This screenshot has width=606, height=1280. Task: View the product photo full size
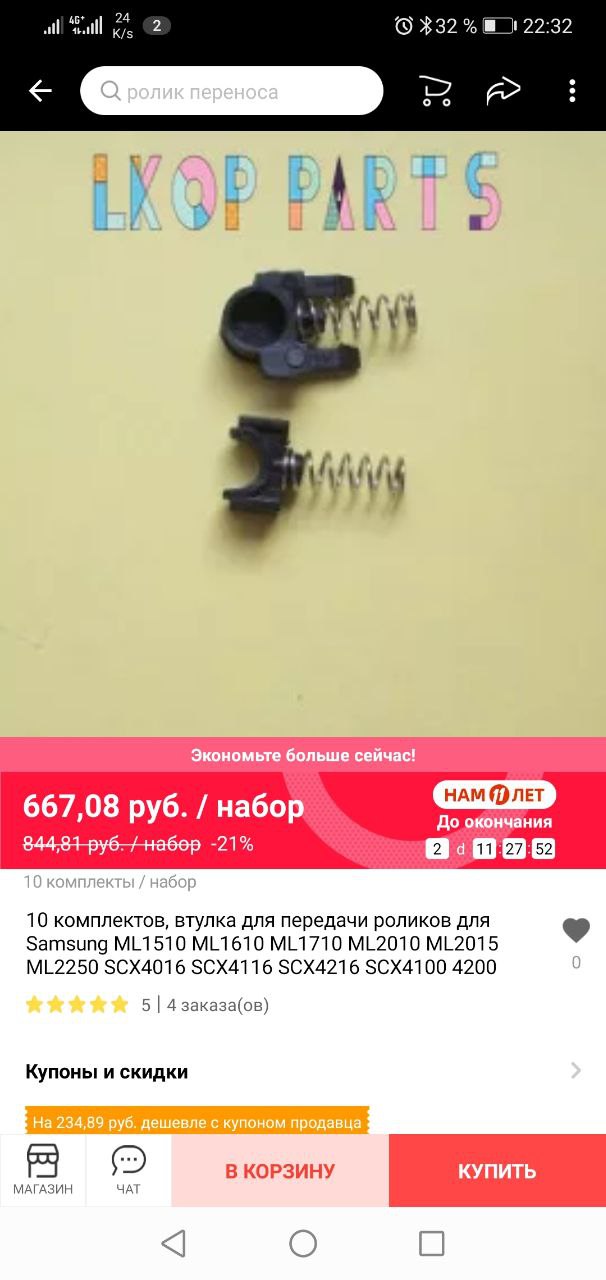(303, 434)
